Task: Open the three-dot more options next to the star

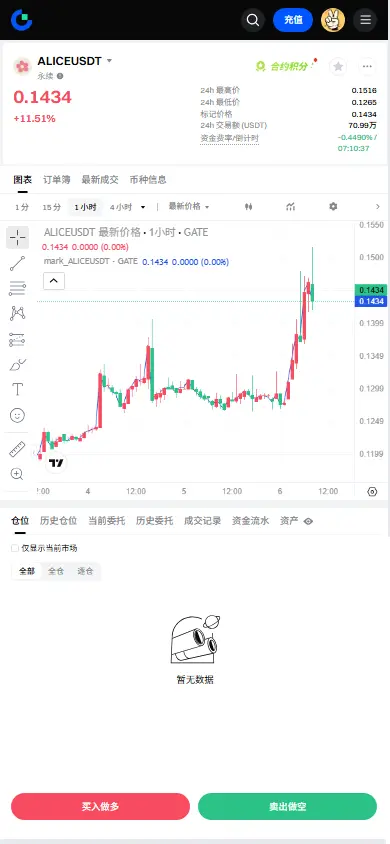Action: click(367, 66)
